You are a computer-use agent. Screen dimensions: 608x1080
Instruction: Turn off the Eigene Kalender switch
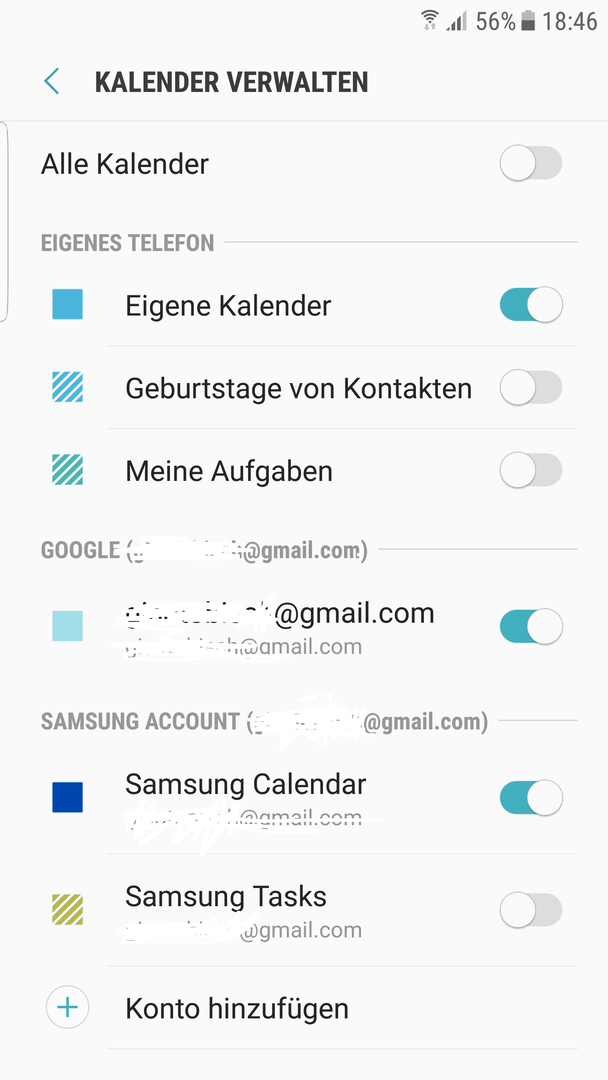(x=531, y=304)
